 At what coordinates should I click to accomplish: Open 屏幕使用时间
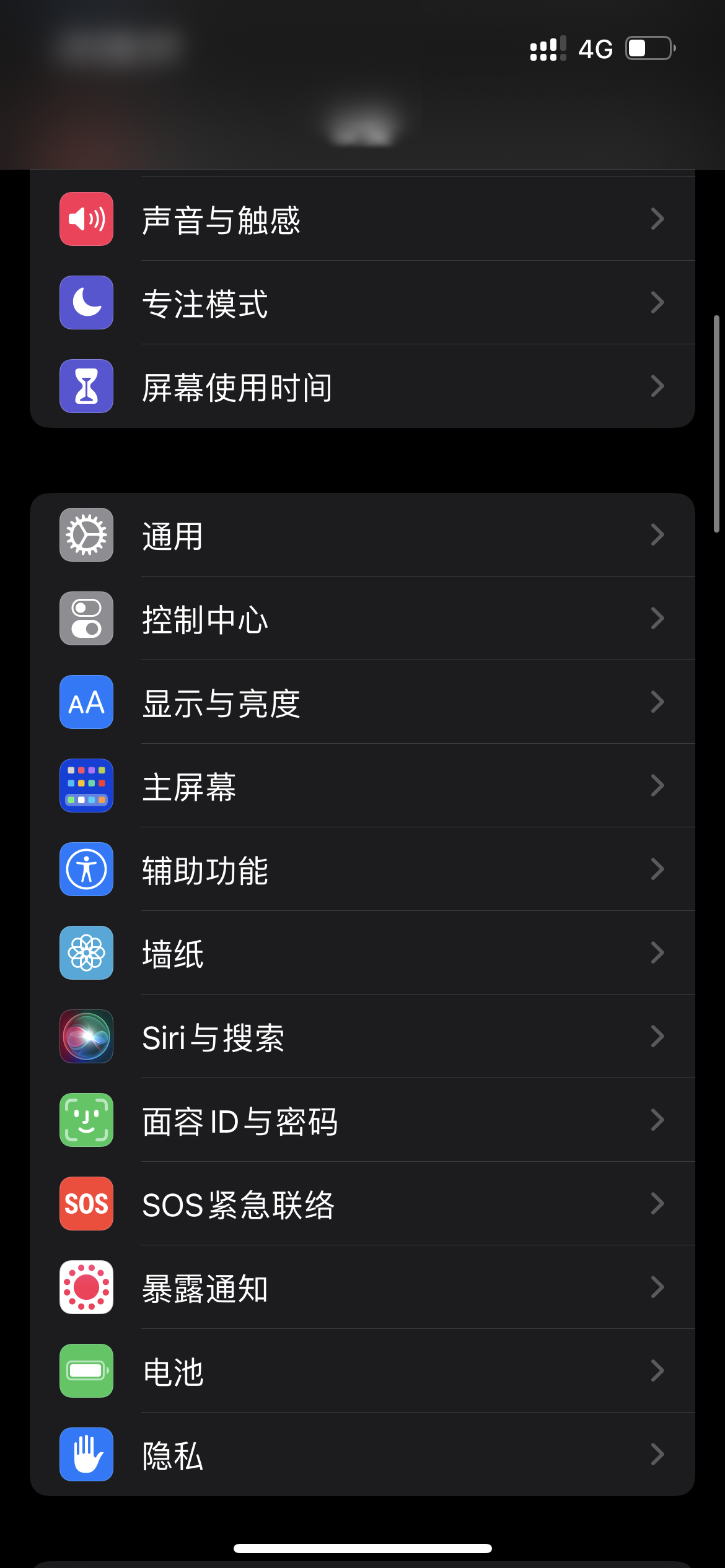(362, 386)
